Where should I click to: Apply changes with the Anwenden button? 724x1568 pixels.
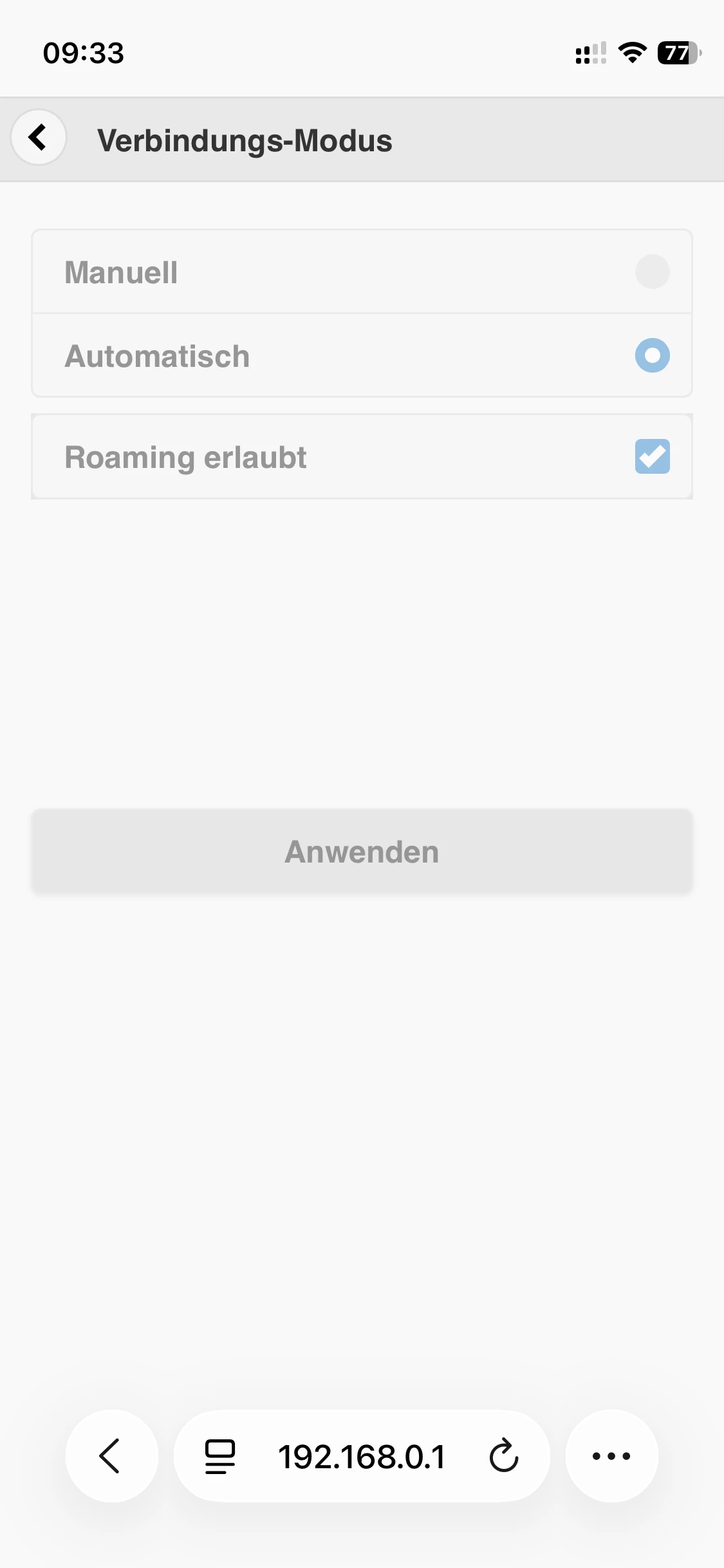coord(362,851)
